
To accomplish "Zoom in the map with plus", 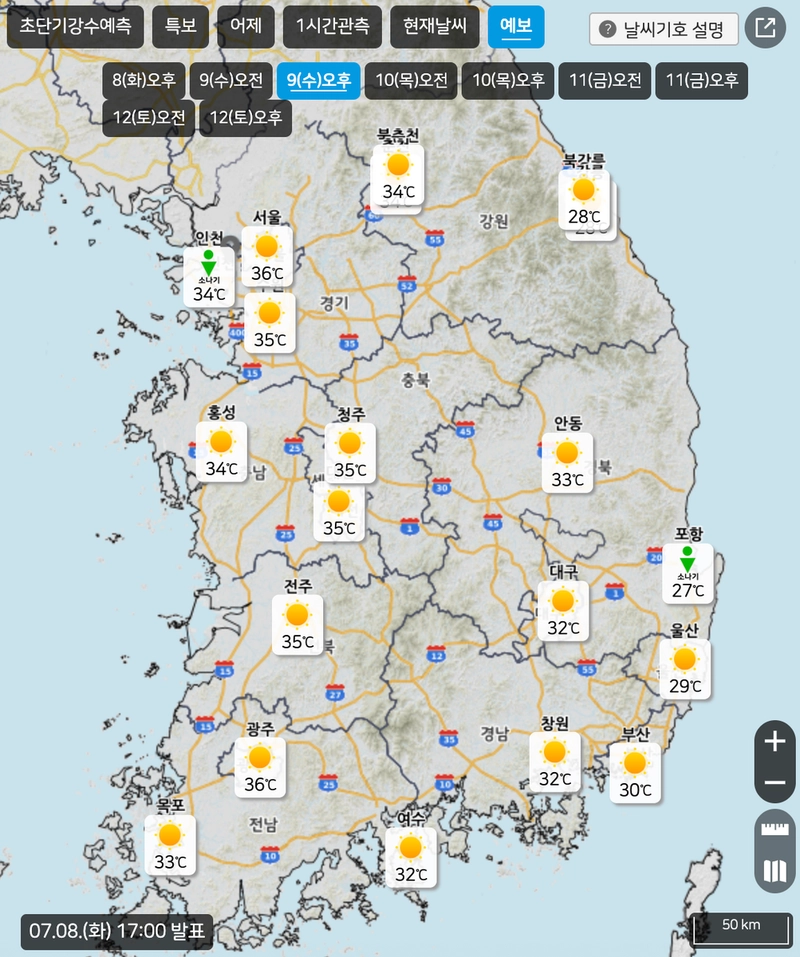I will 775,742.
